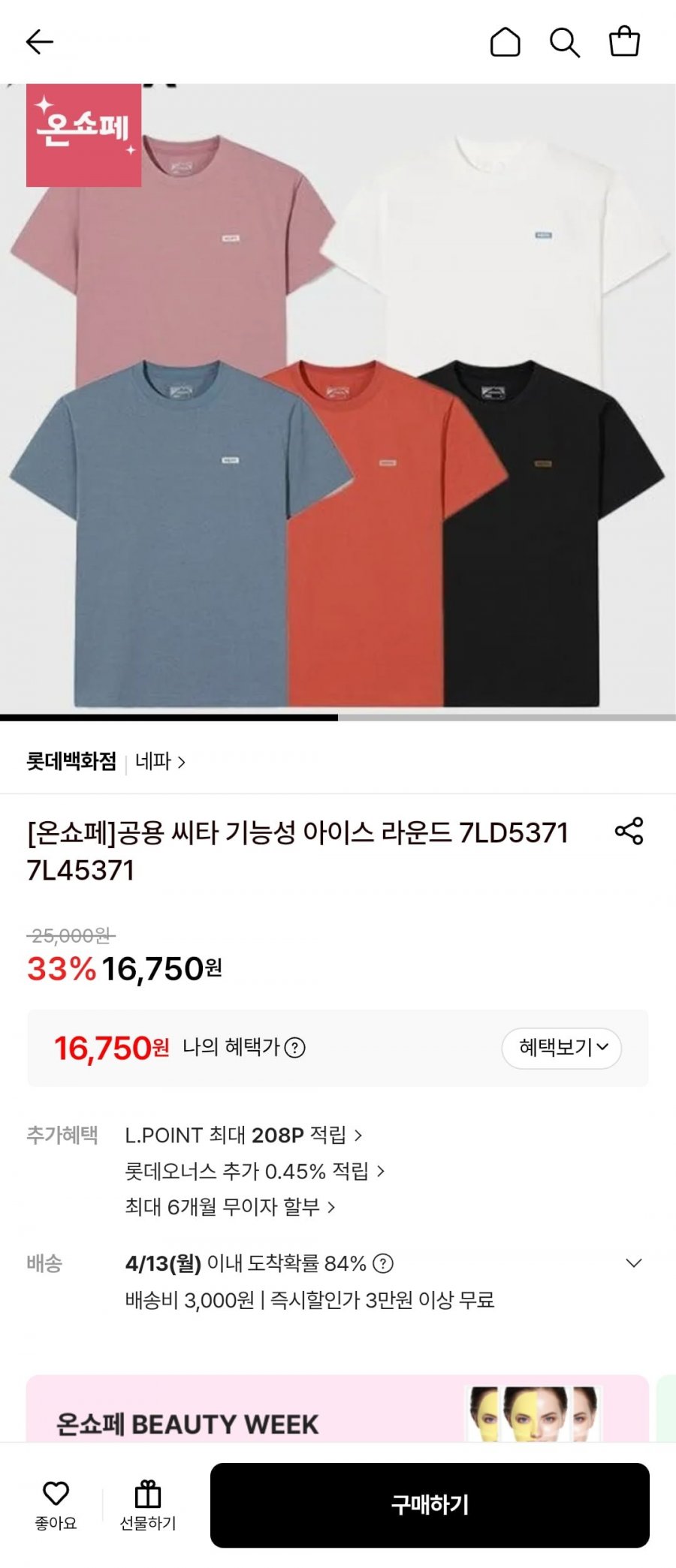Open the home screen icon

(507, 43)
